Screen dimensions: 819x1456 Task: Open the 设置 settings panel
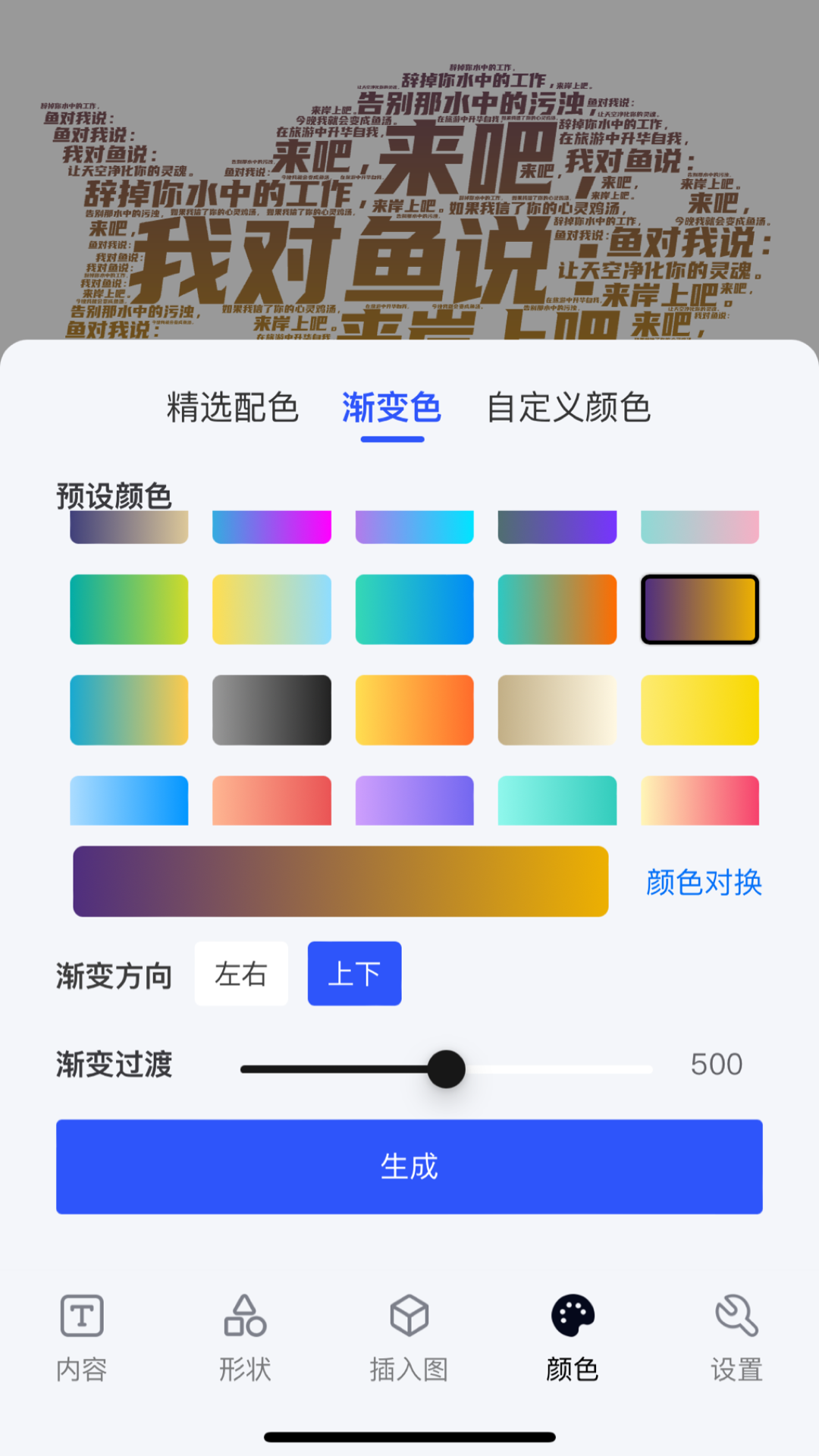click(736, 1342)
